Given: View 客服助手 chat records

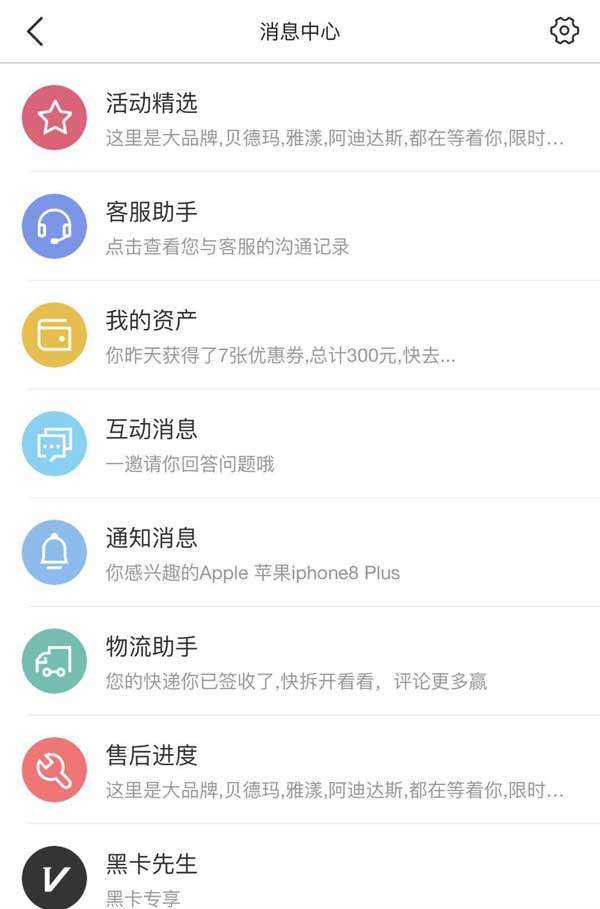Looking at the screenshot, I should click(x=300, y=227).
